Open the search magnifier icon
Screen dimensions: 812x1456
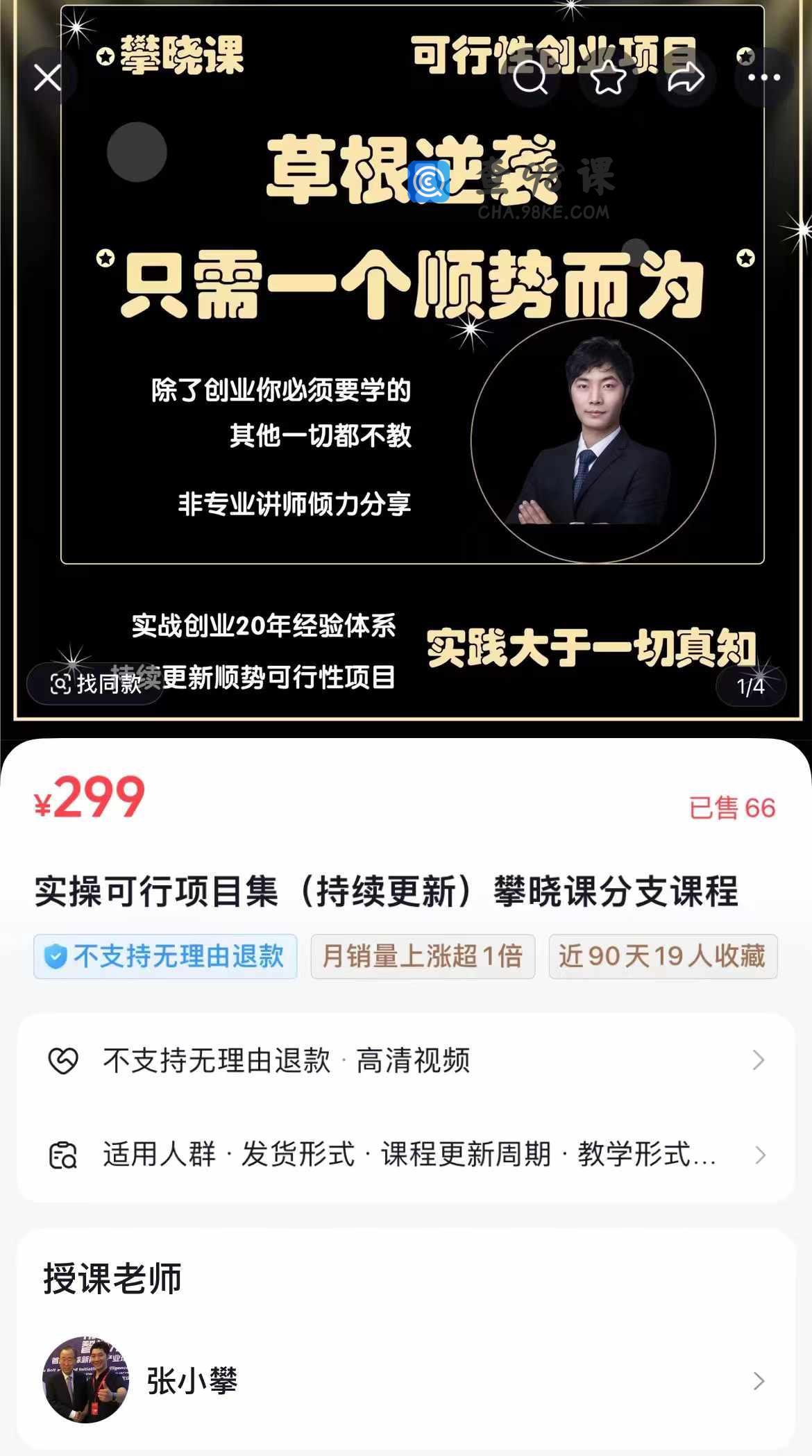tap(530, 77)
